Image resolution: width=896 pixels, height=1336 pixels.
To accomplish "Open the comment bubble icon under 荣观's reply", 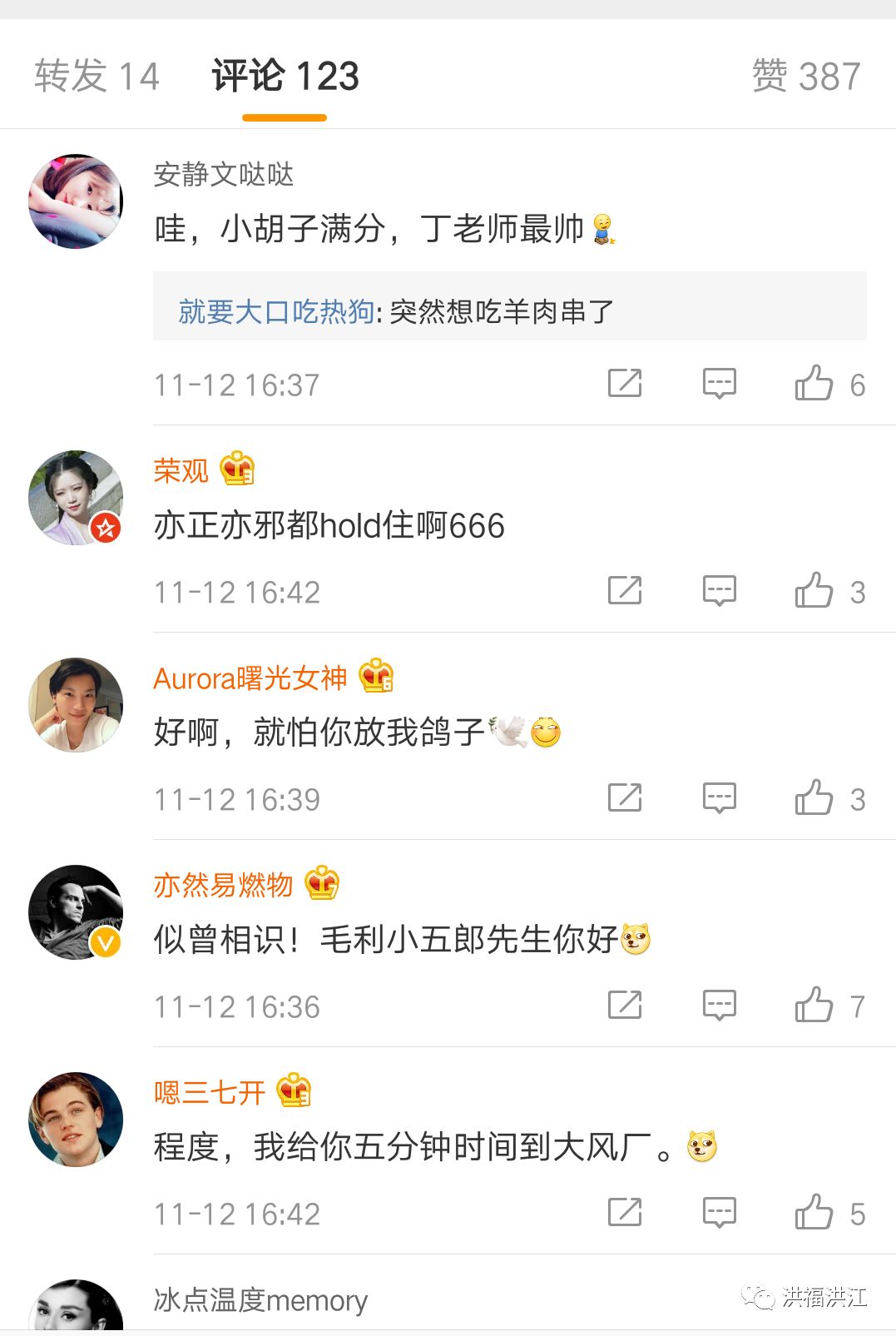I will coord(719,591).
